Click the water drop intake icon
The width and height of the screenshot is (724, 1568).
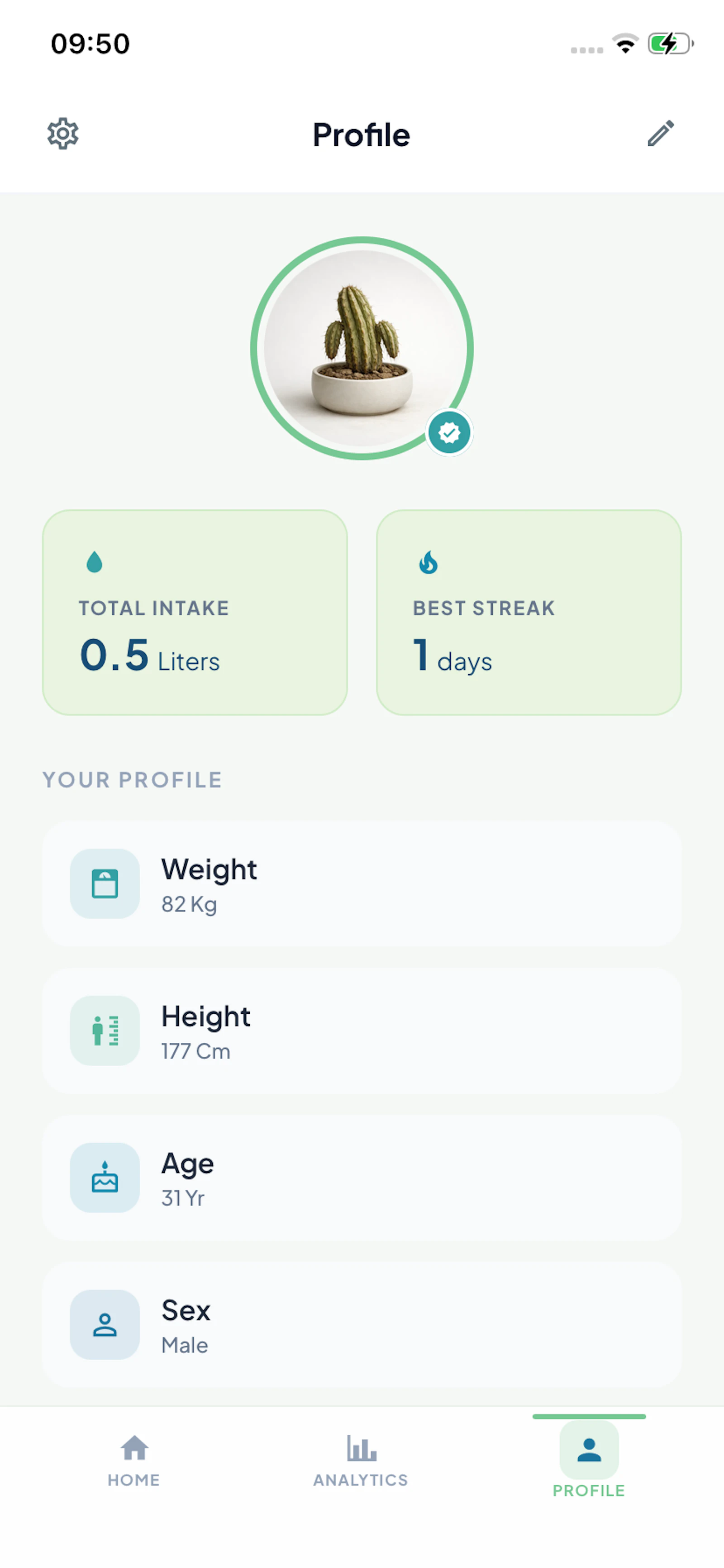click(x=94, y=563)
